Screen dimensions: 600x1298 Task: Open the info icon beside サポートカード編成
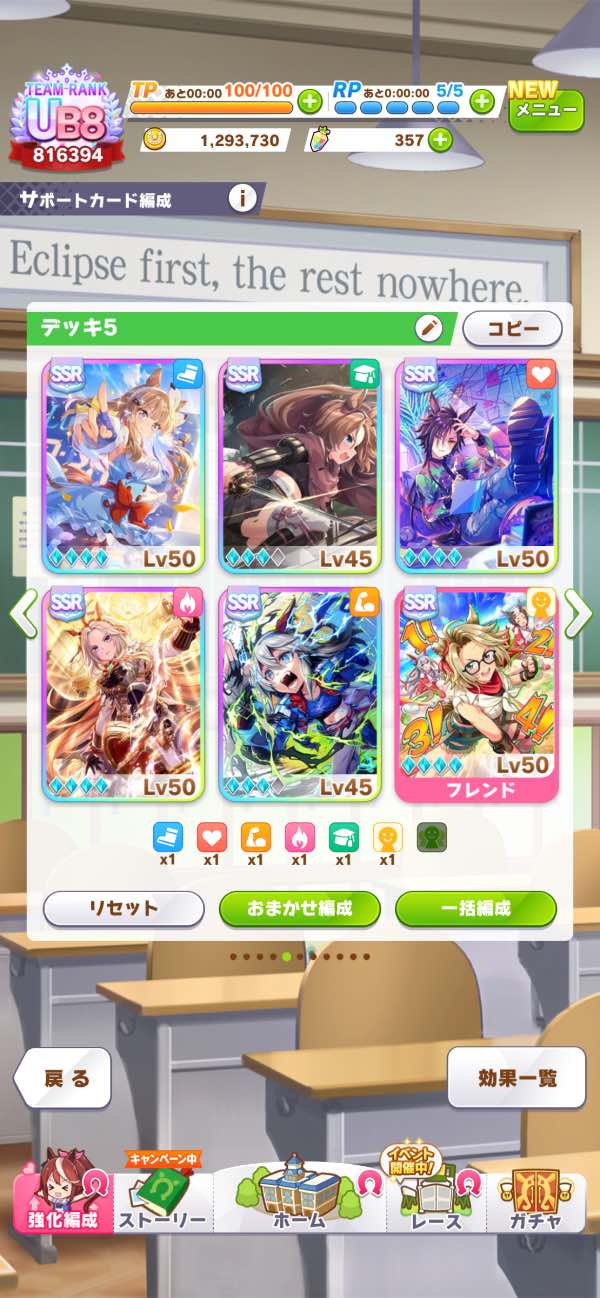[x=242, y=199]
